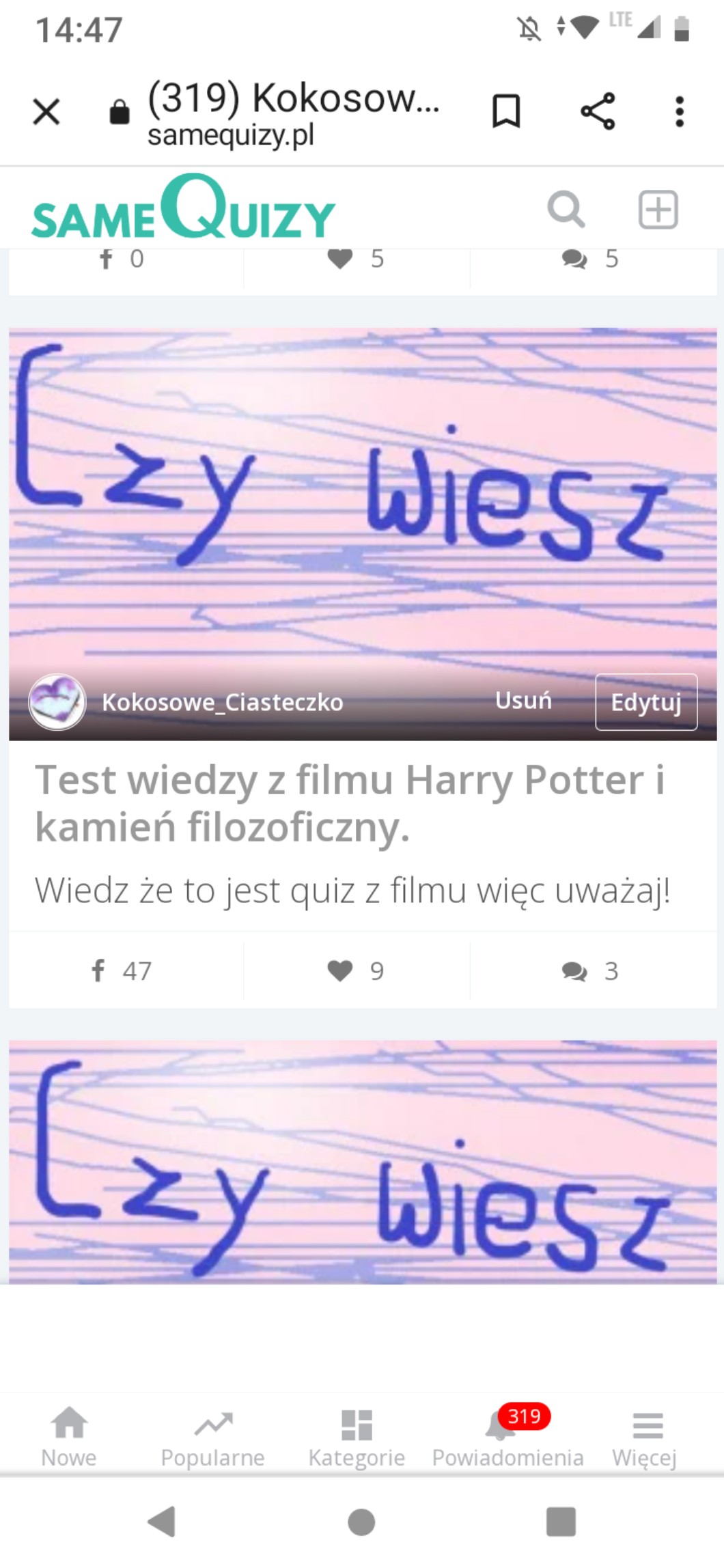This screenshot has width=724, height=1568.
Task: Go to the system home screen
Action: (x=361, y=1522)
